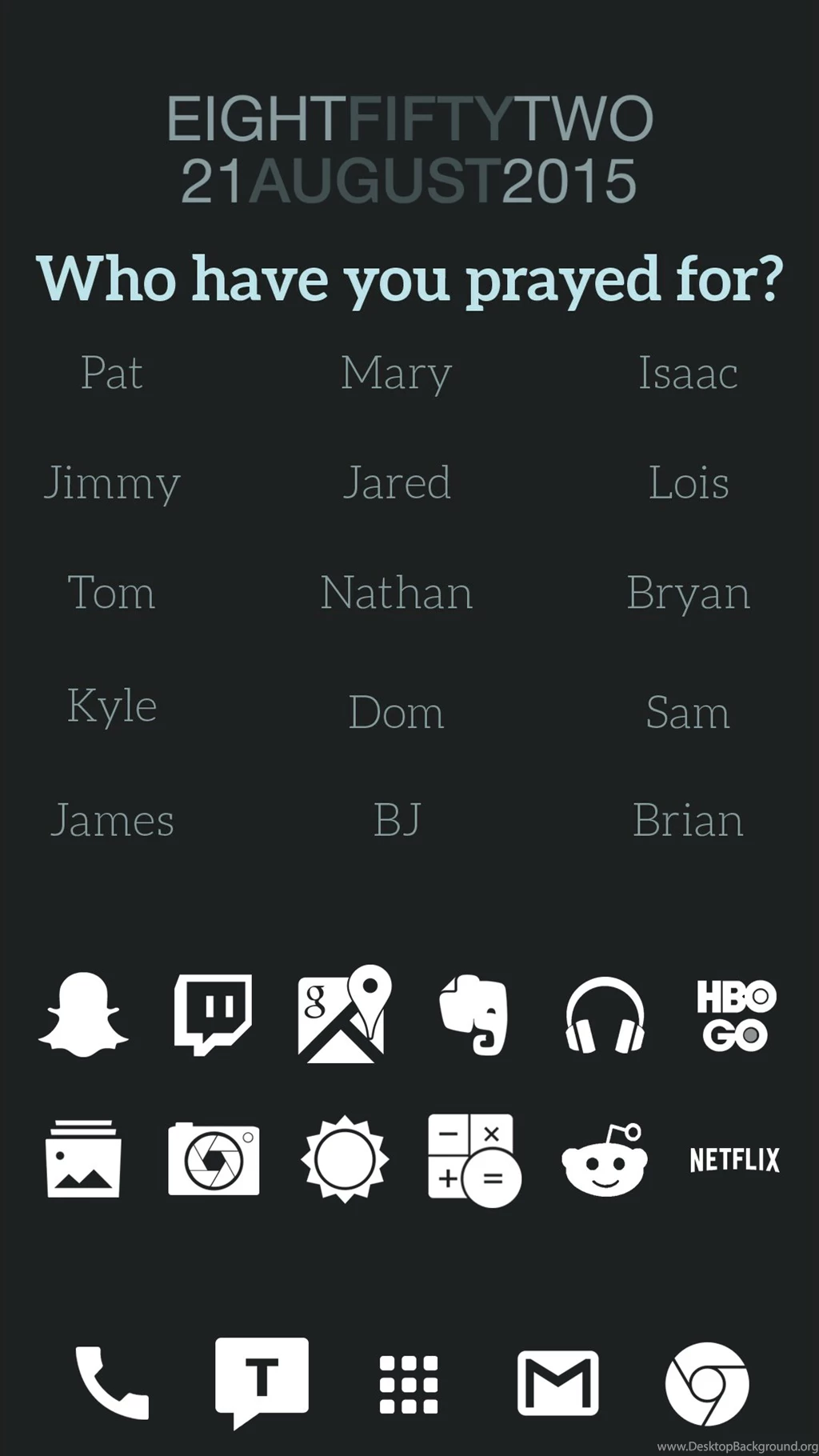
Task: Launch Evernote
Action: 473,1014
